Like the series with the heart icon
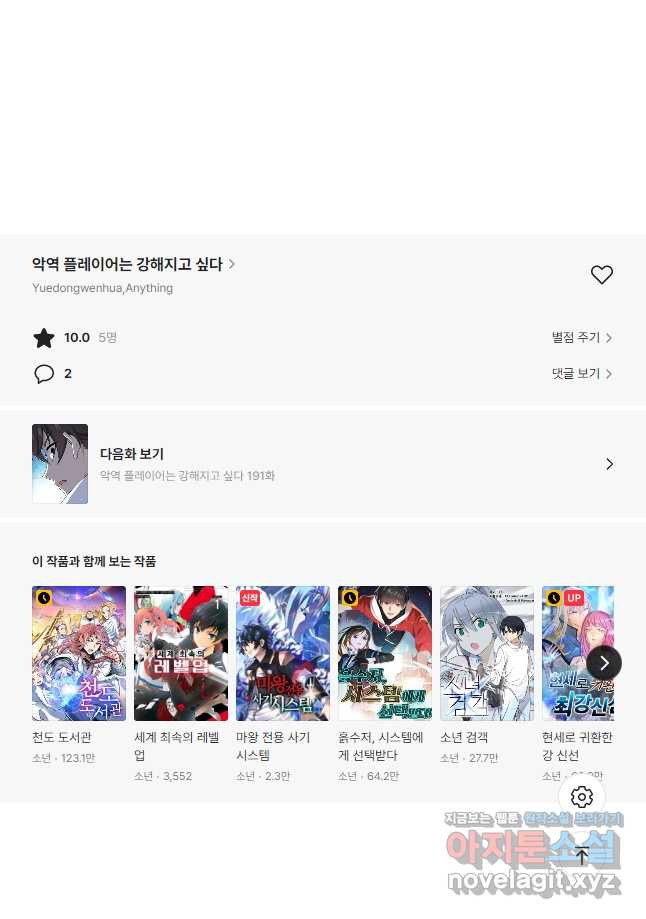This screenshot has height=919, width=646. (601, 275)
